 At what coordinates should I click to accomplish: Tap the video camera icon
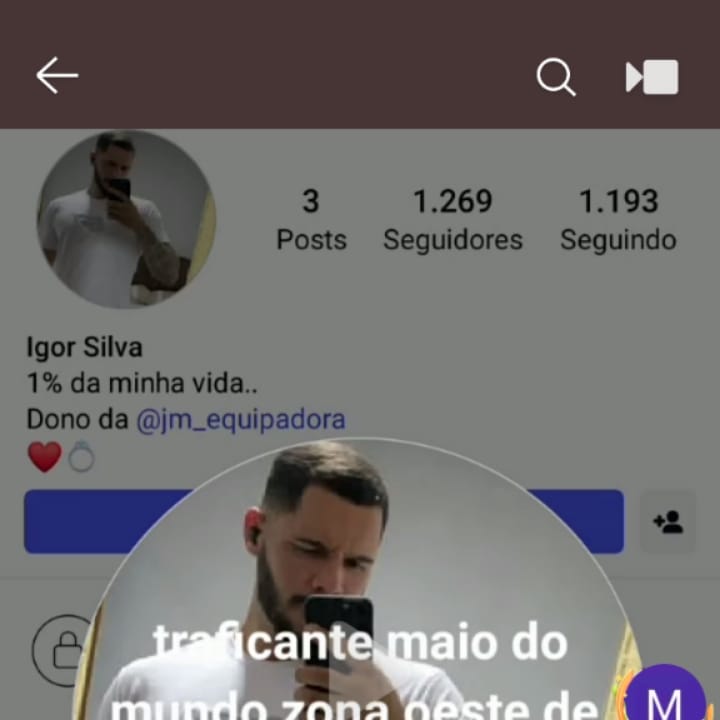(652, 77)
